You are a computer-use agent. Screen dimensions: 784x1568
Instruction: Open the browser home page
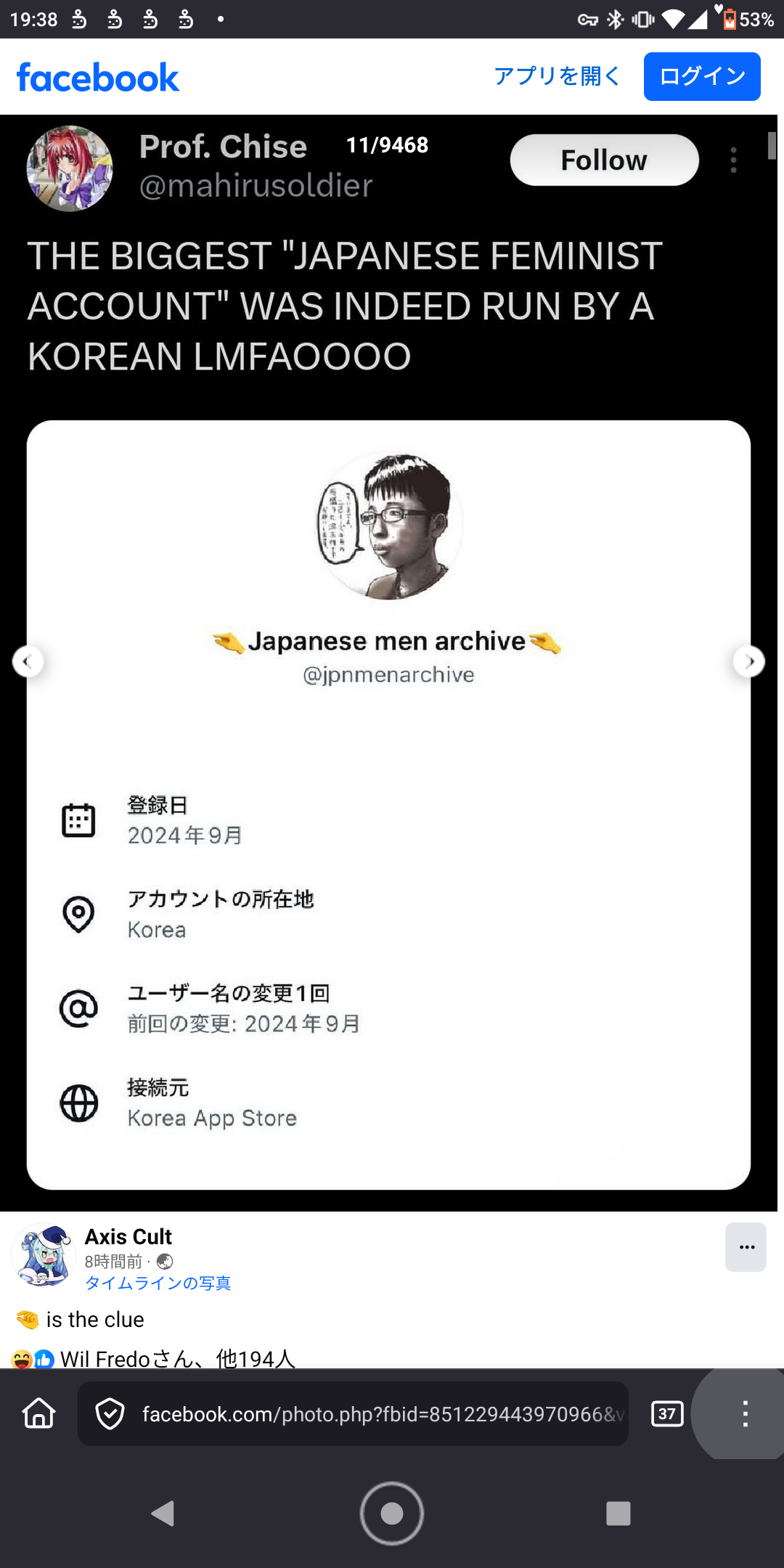click(39, 1414)
